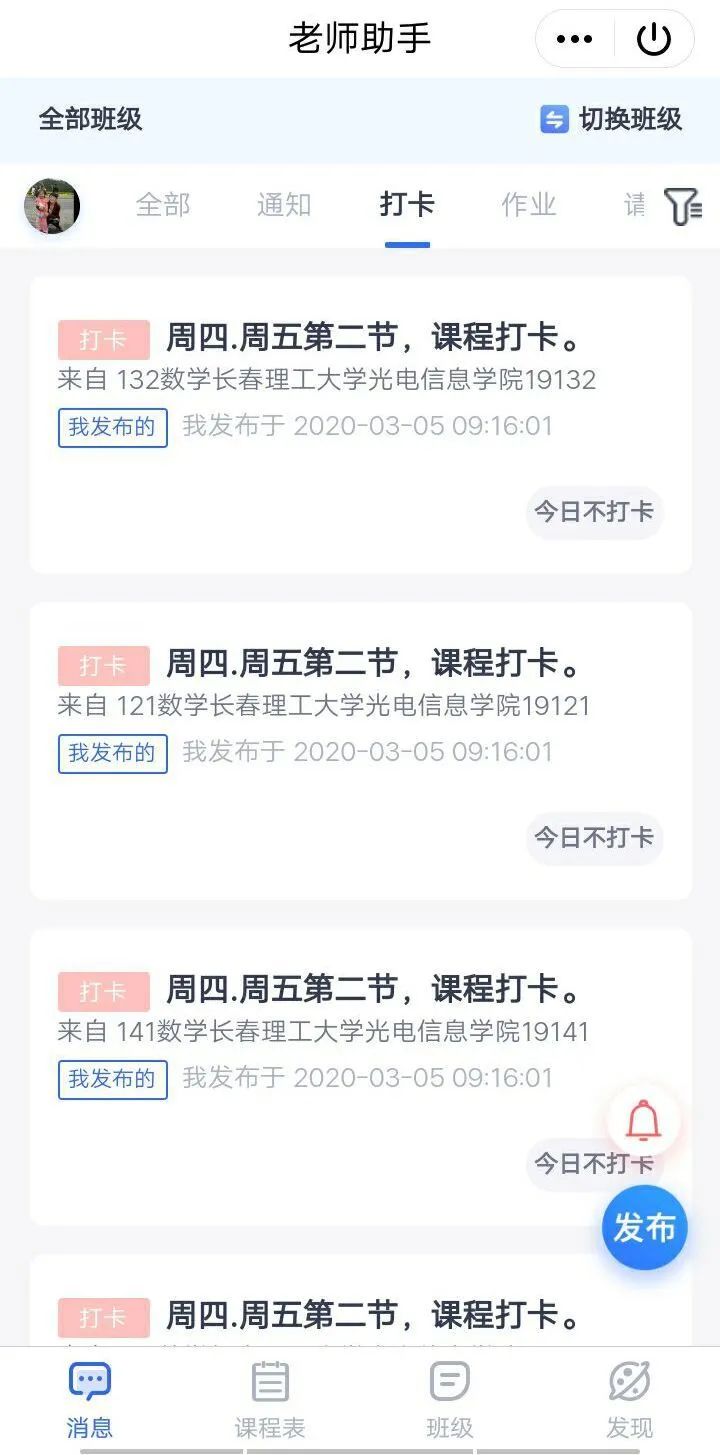The width and height of the screenshot is (720, 1455).
Task: Tap 今日不打卡 on the 19132 card
Action: [x=594, y=512]
